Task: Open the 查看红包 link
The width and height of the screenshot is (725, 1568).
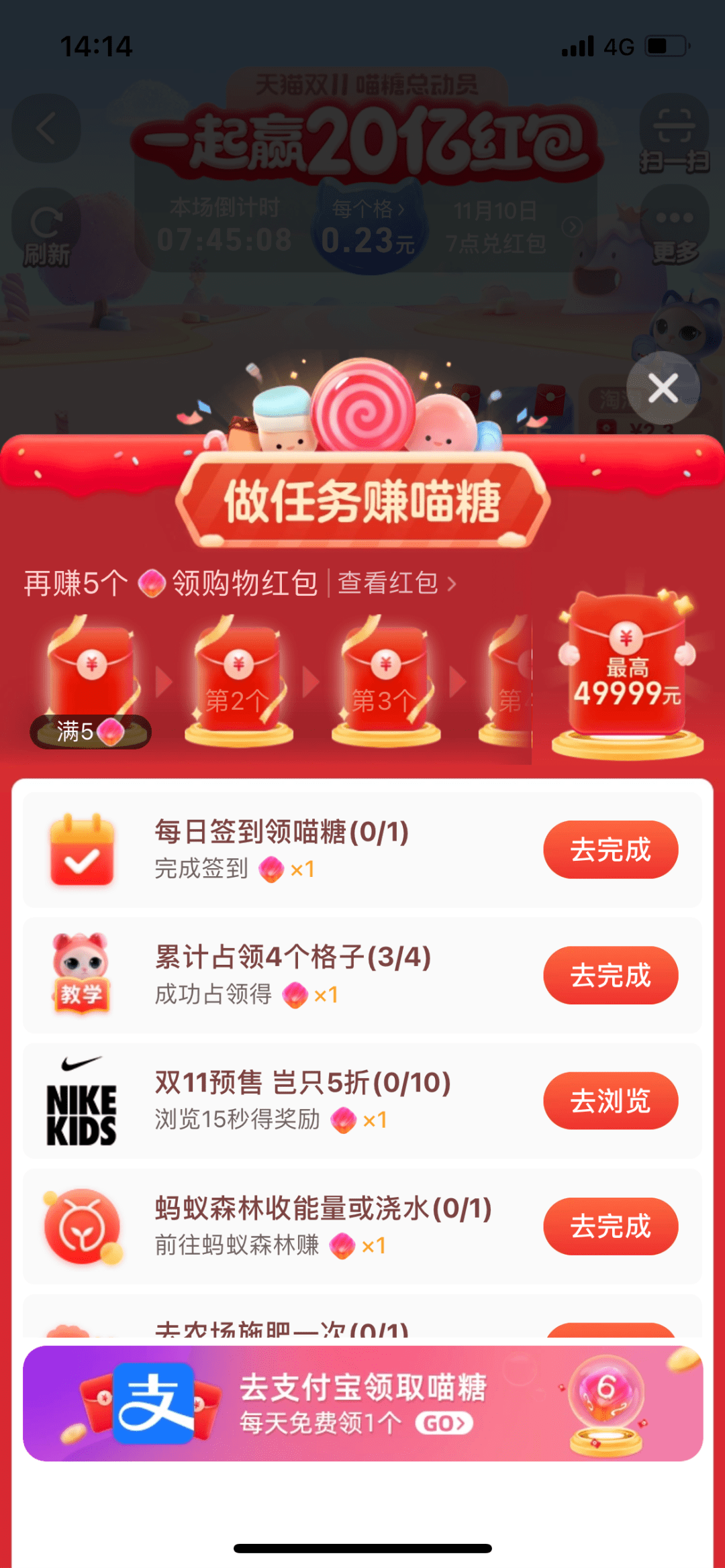Action: [x=396, y=583]
